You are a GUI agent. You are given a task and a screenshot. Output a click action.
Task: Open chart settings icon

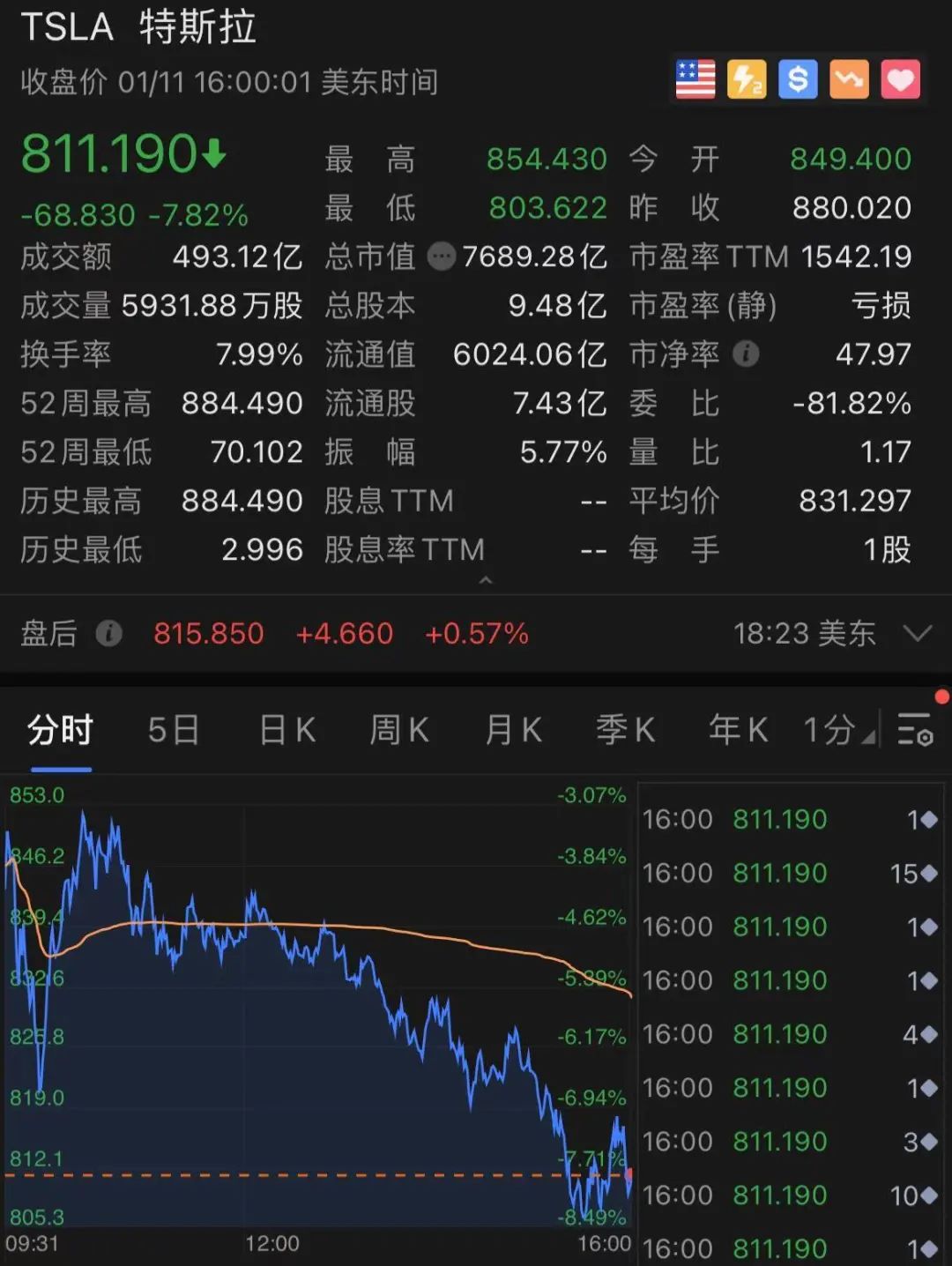click(915, 730)
